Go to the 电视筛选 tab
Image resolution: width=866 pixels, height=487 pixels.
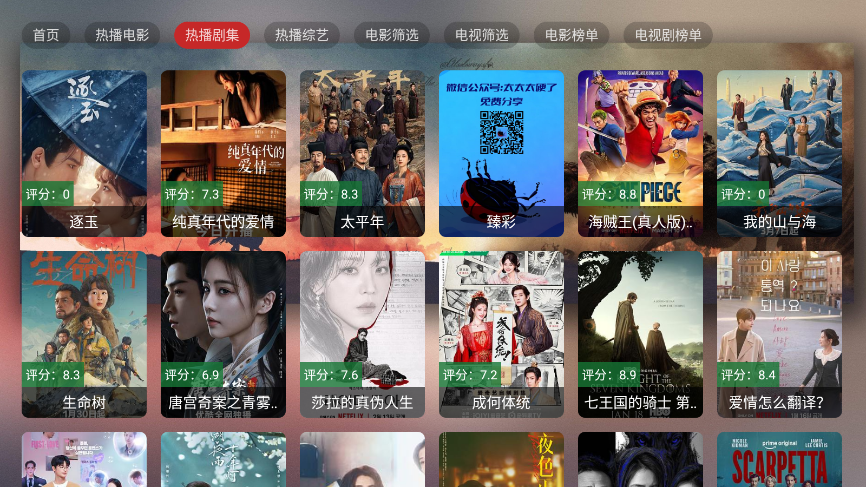pos(482,35)
